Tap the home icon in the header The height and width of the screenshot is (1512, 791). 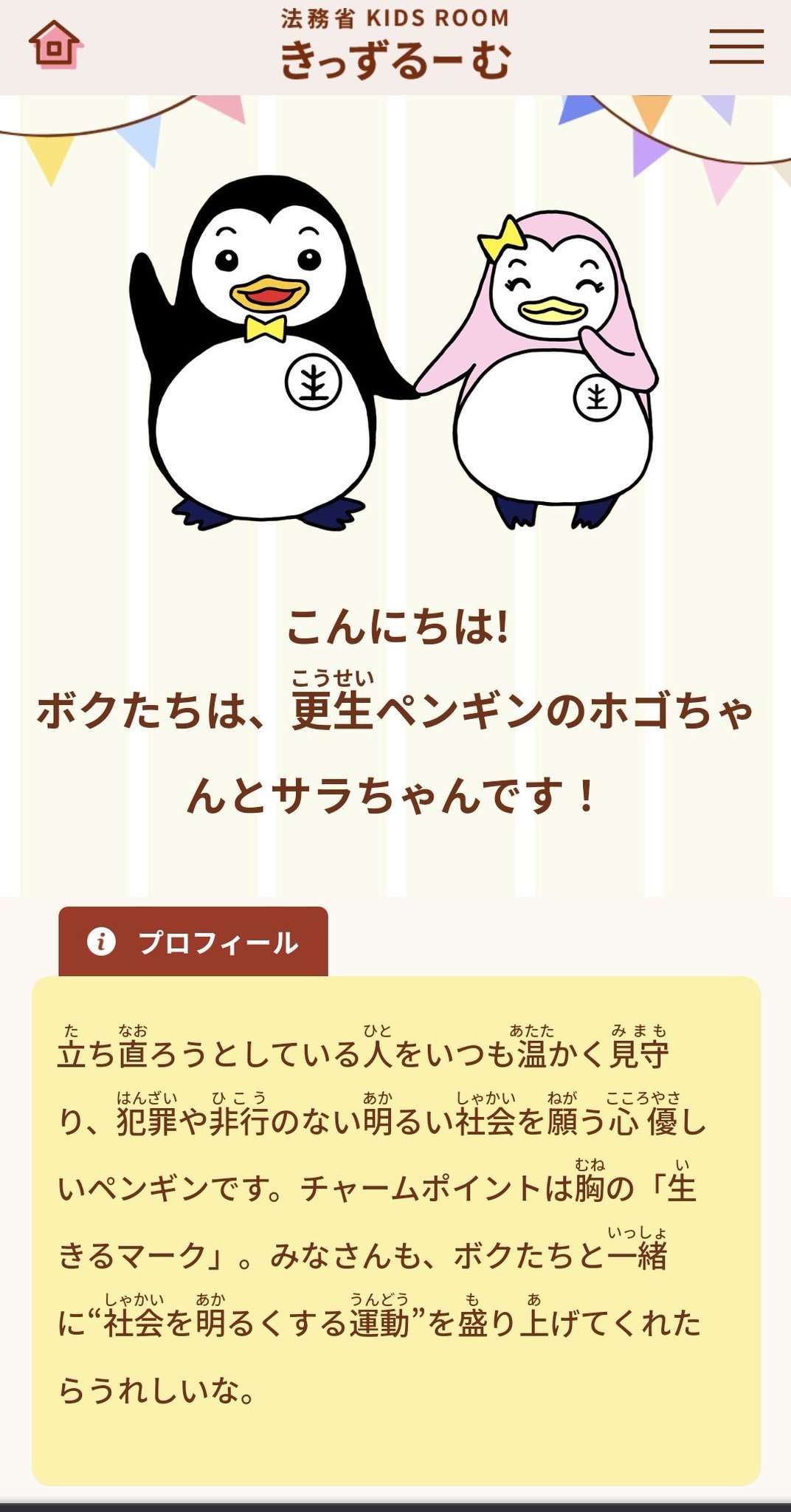(x=55, y=44)
